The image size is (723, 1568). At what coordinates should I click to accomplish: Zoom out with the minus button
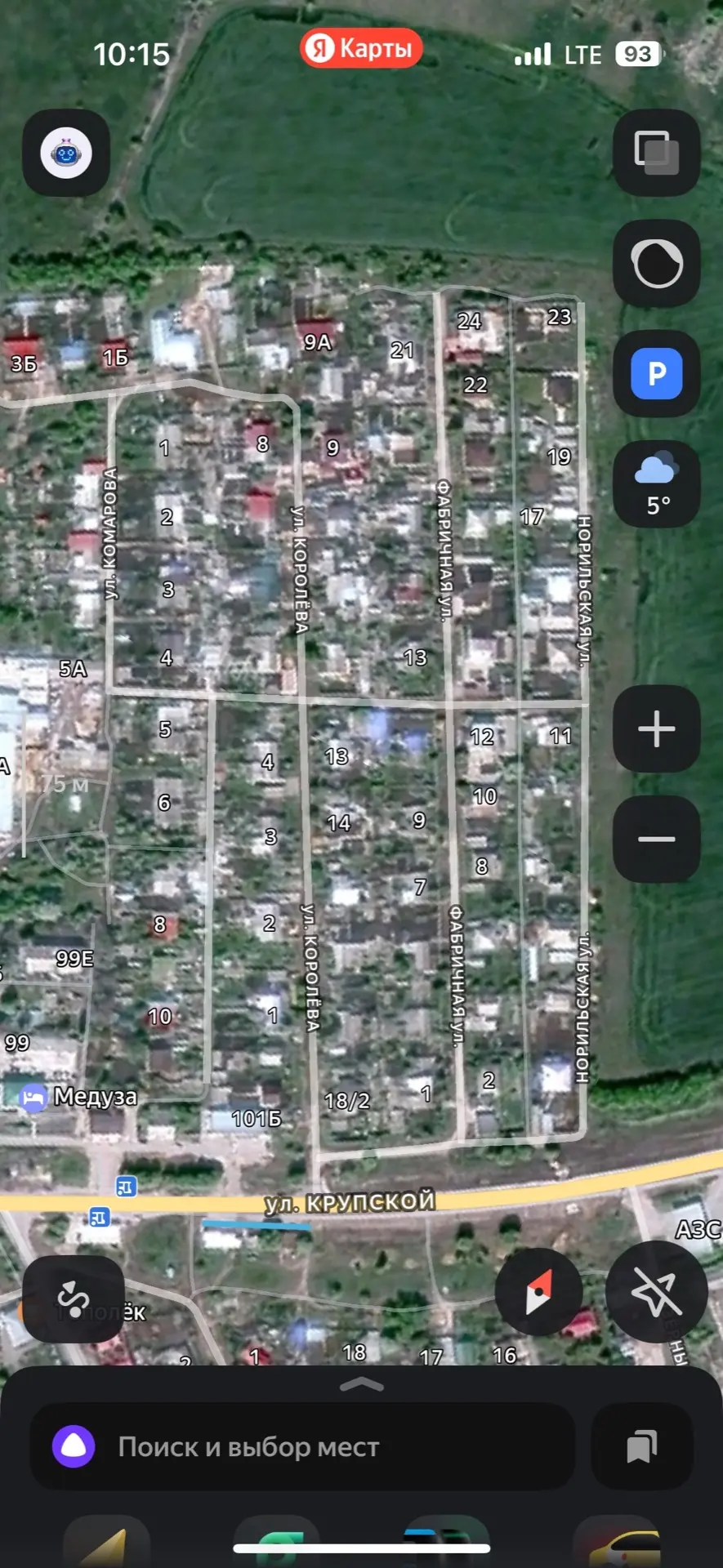coord(657,839)
